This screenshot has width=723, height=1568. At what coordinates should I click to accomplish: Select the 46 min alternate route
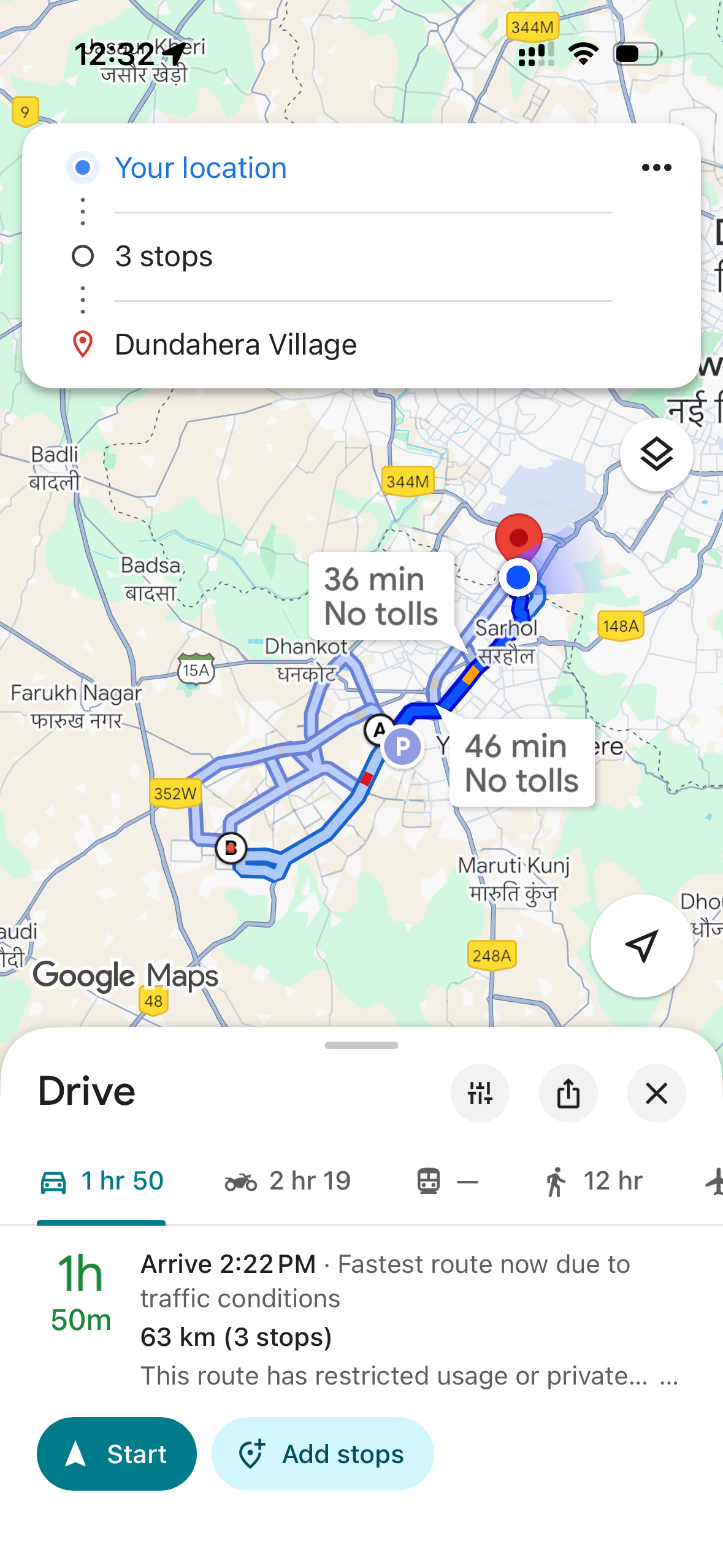522,763
